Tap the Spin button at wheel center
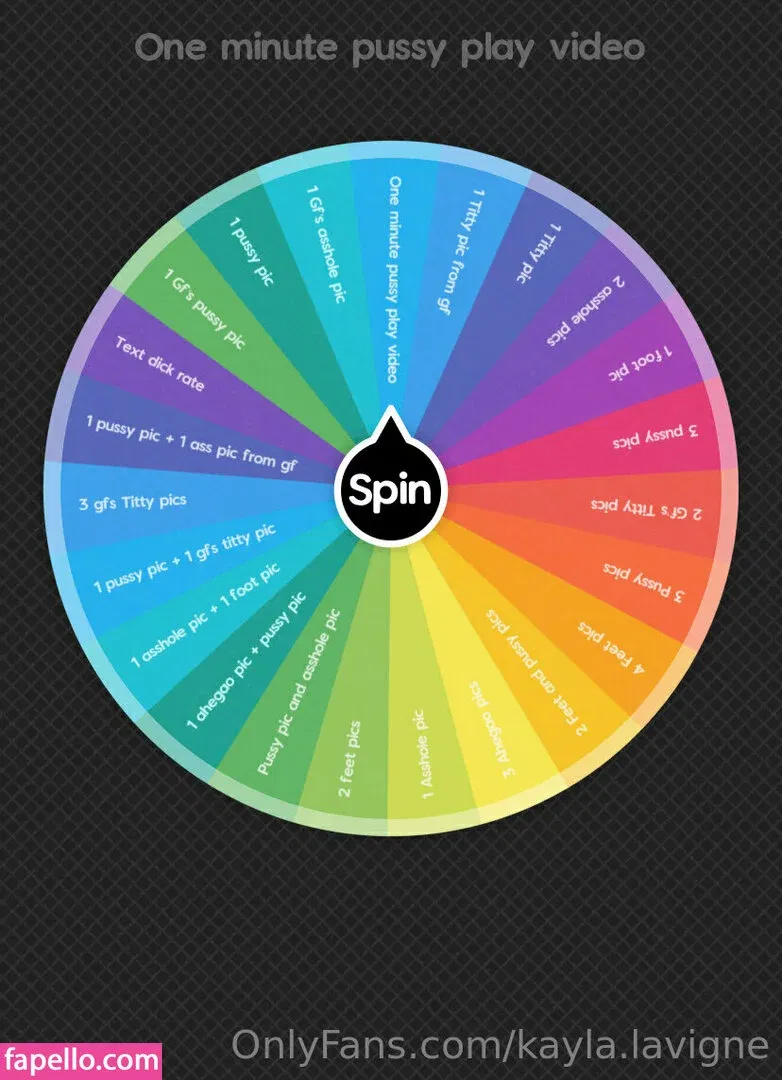 point(389,491)
